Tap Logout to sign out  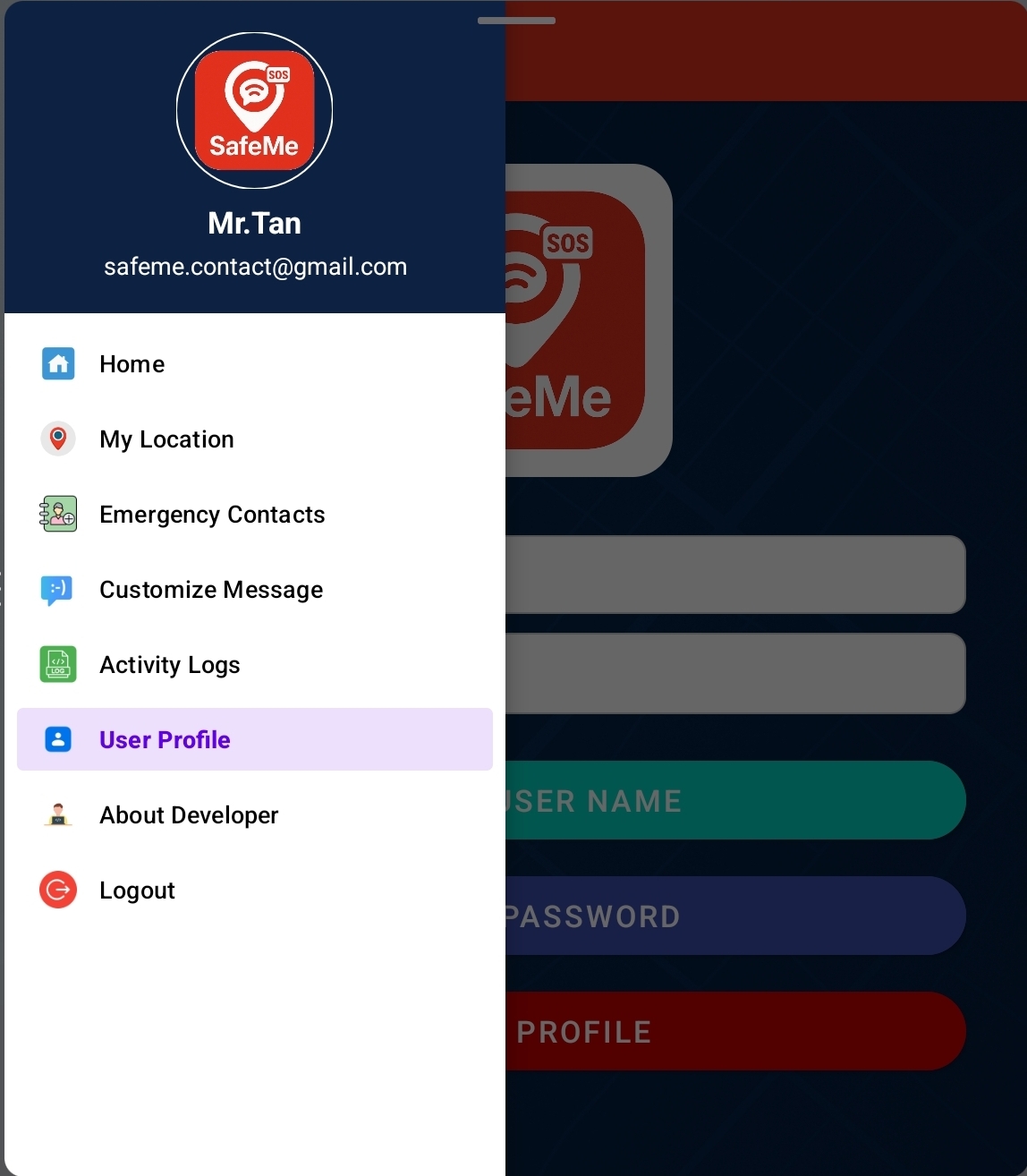click(x=137, y=891)
